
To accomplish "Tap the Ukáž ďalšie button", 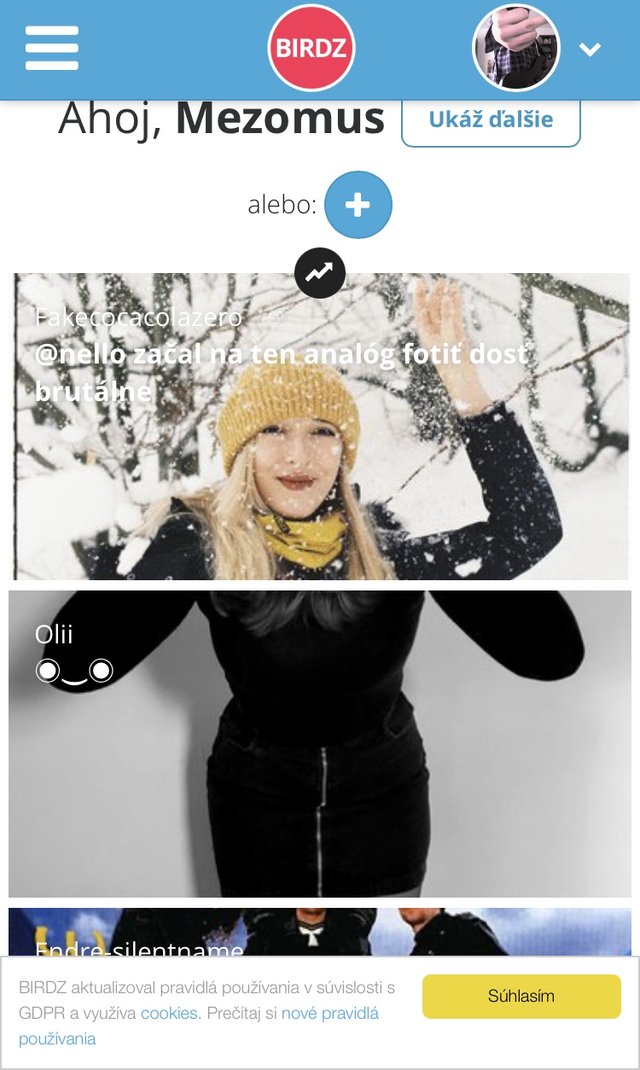I will 490,120.
